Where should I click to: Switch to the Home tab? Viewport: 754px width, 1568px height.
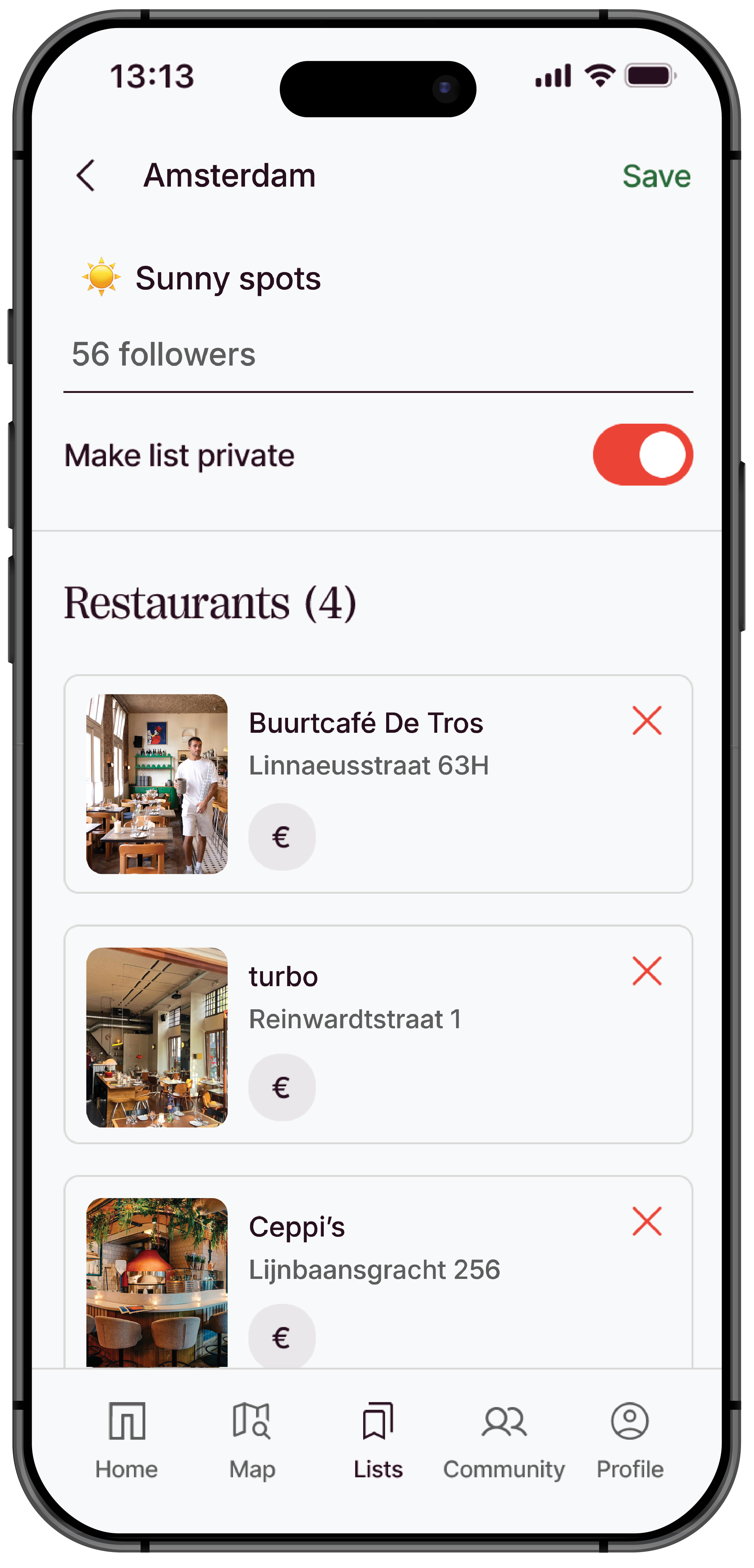coord(127,1440)
